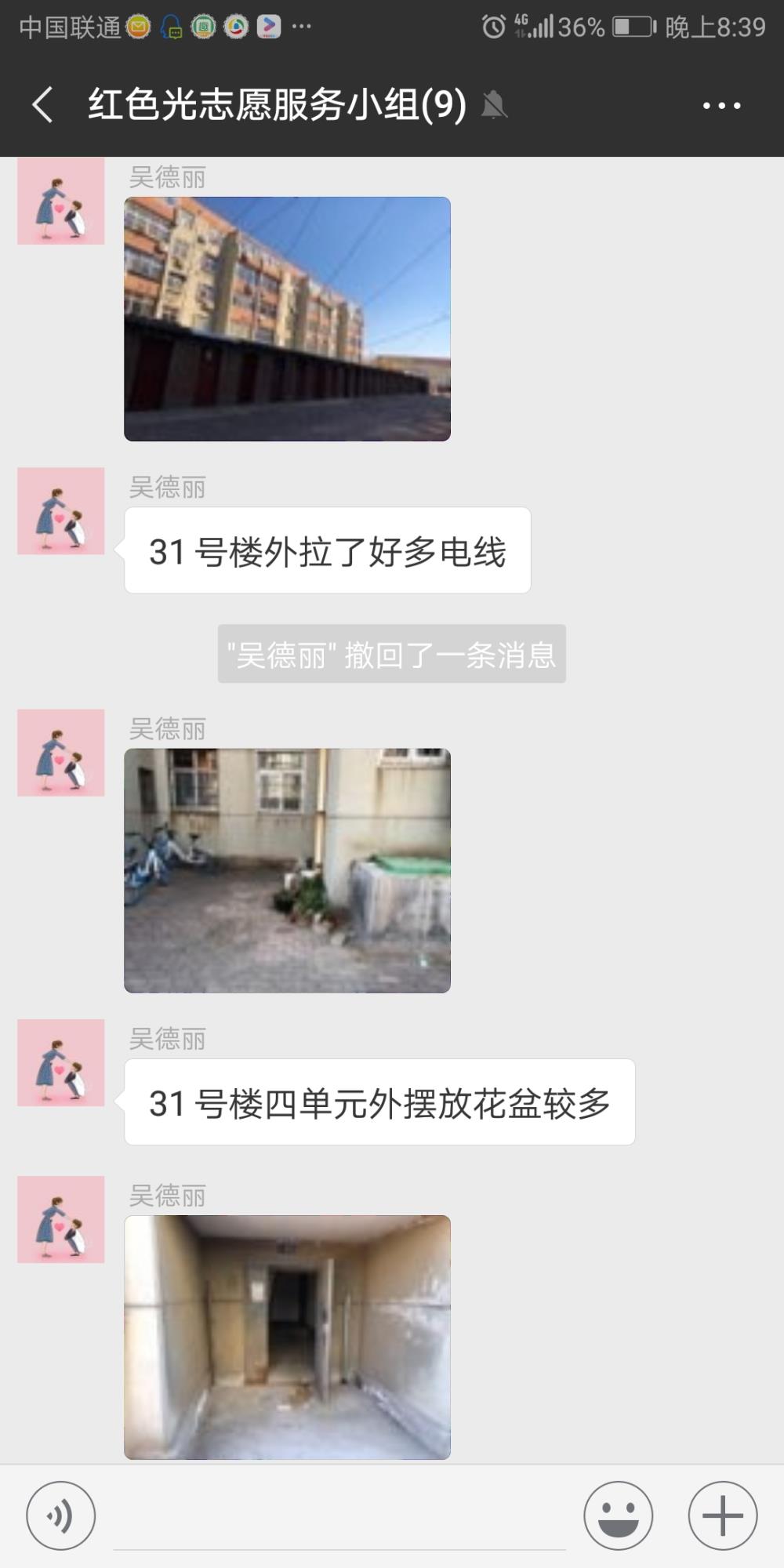Go back from the group chat
Screen dimensions: 784x1568
43,105
